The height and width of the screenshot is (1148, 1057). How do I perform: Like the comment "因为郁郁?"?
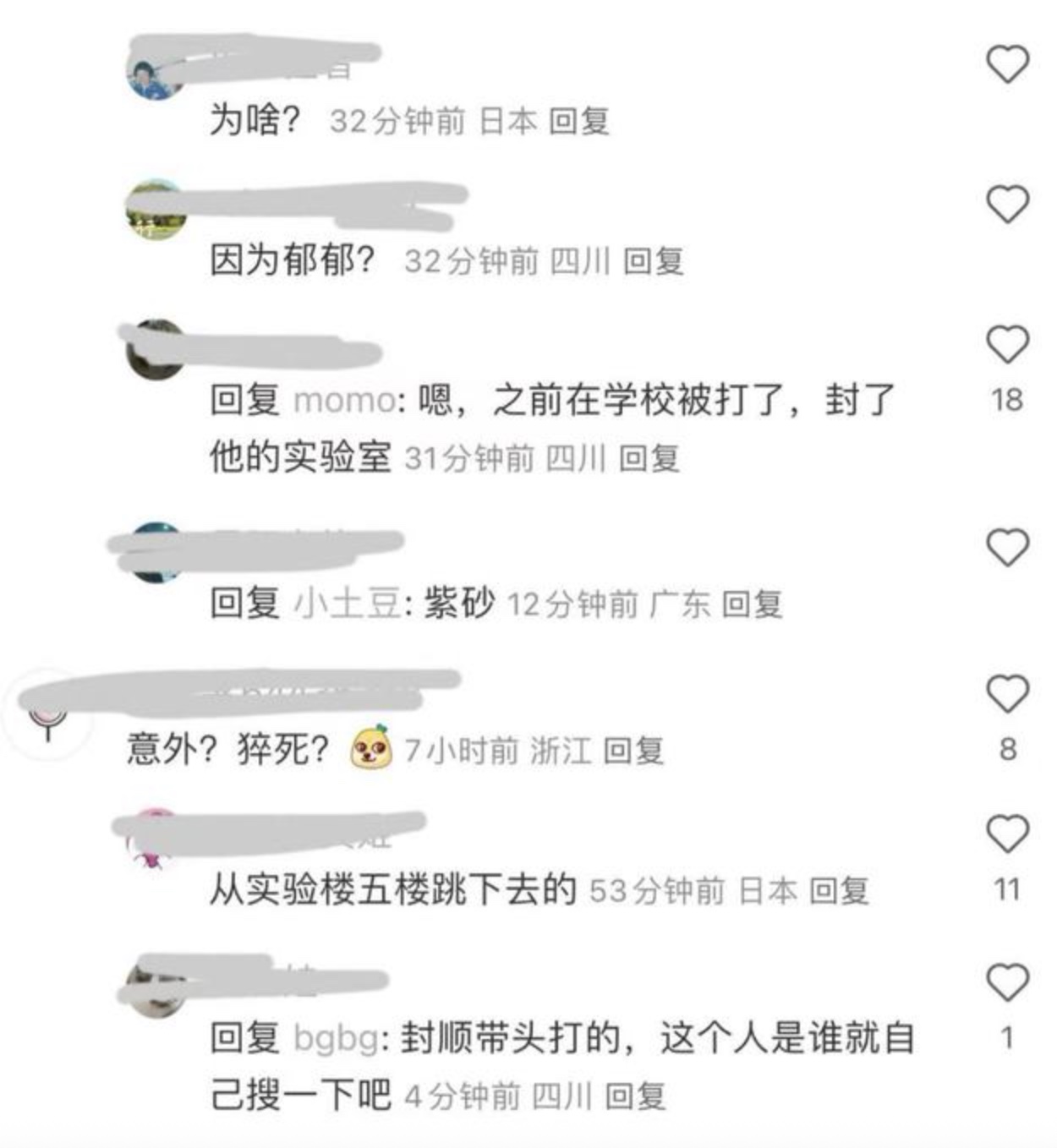pyautogui.click(x=1007, y=205)
